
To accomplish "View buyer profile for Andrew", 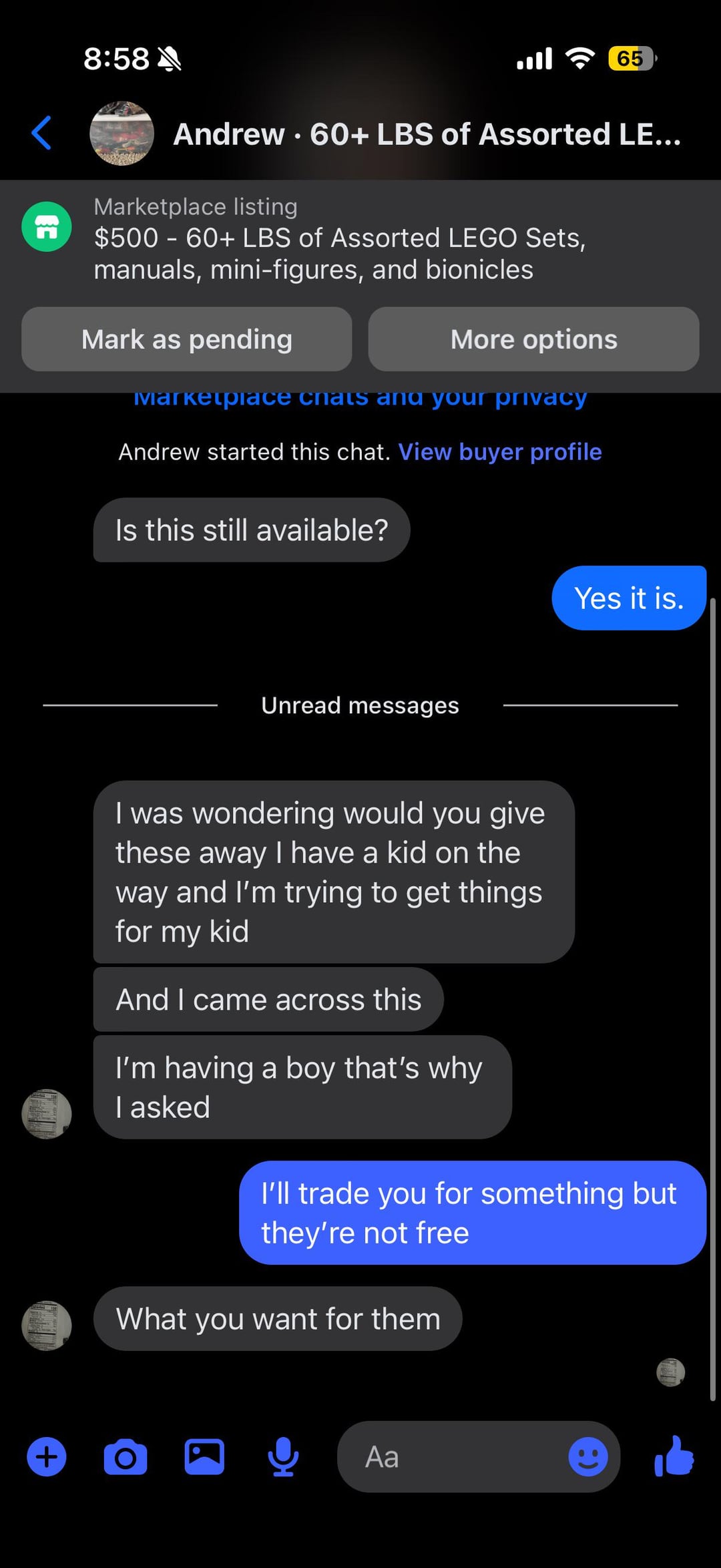I will (499, 452).
